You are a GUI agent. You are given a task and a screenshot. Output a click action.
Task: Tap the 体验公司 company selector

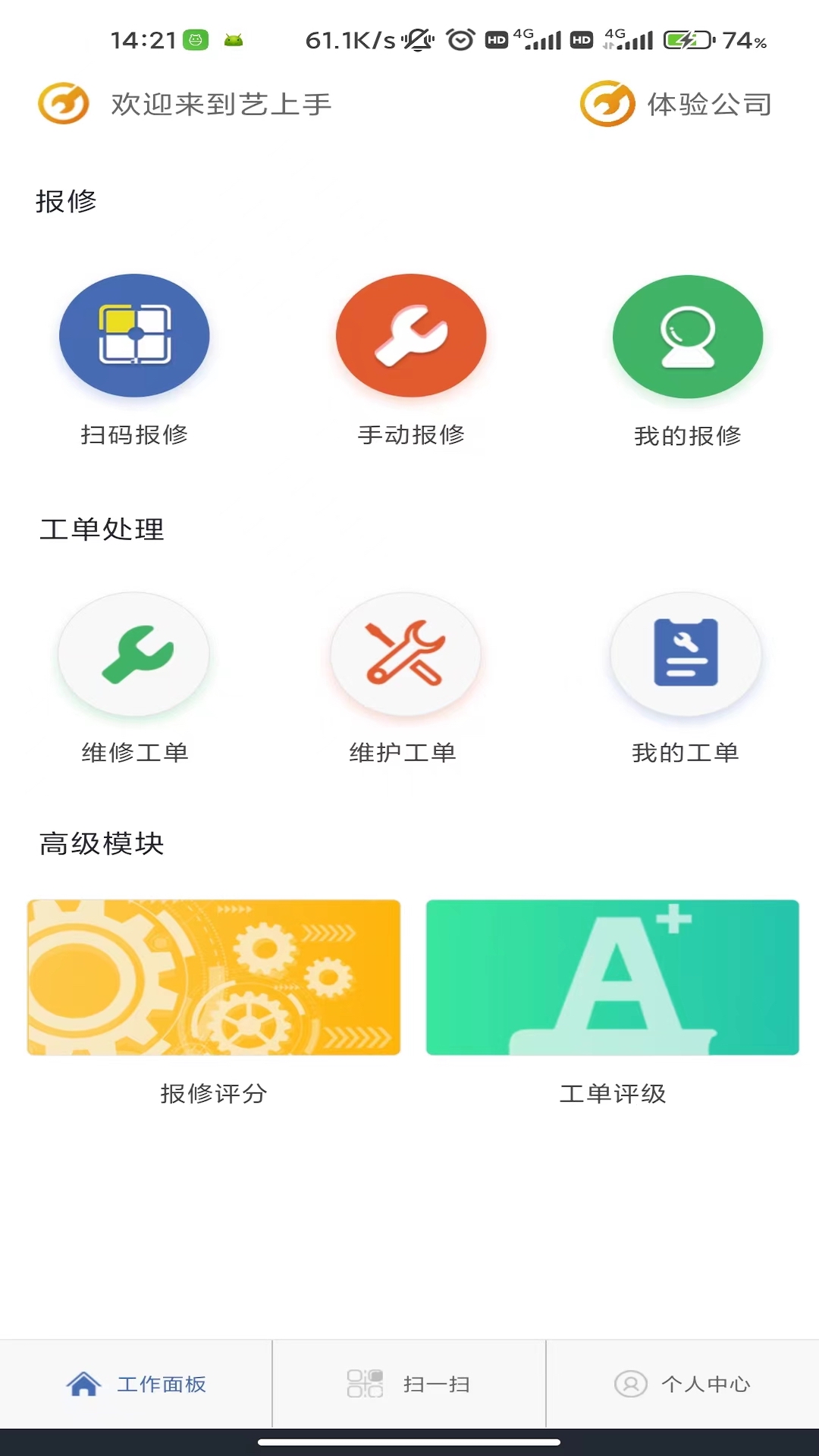676,104
